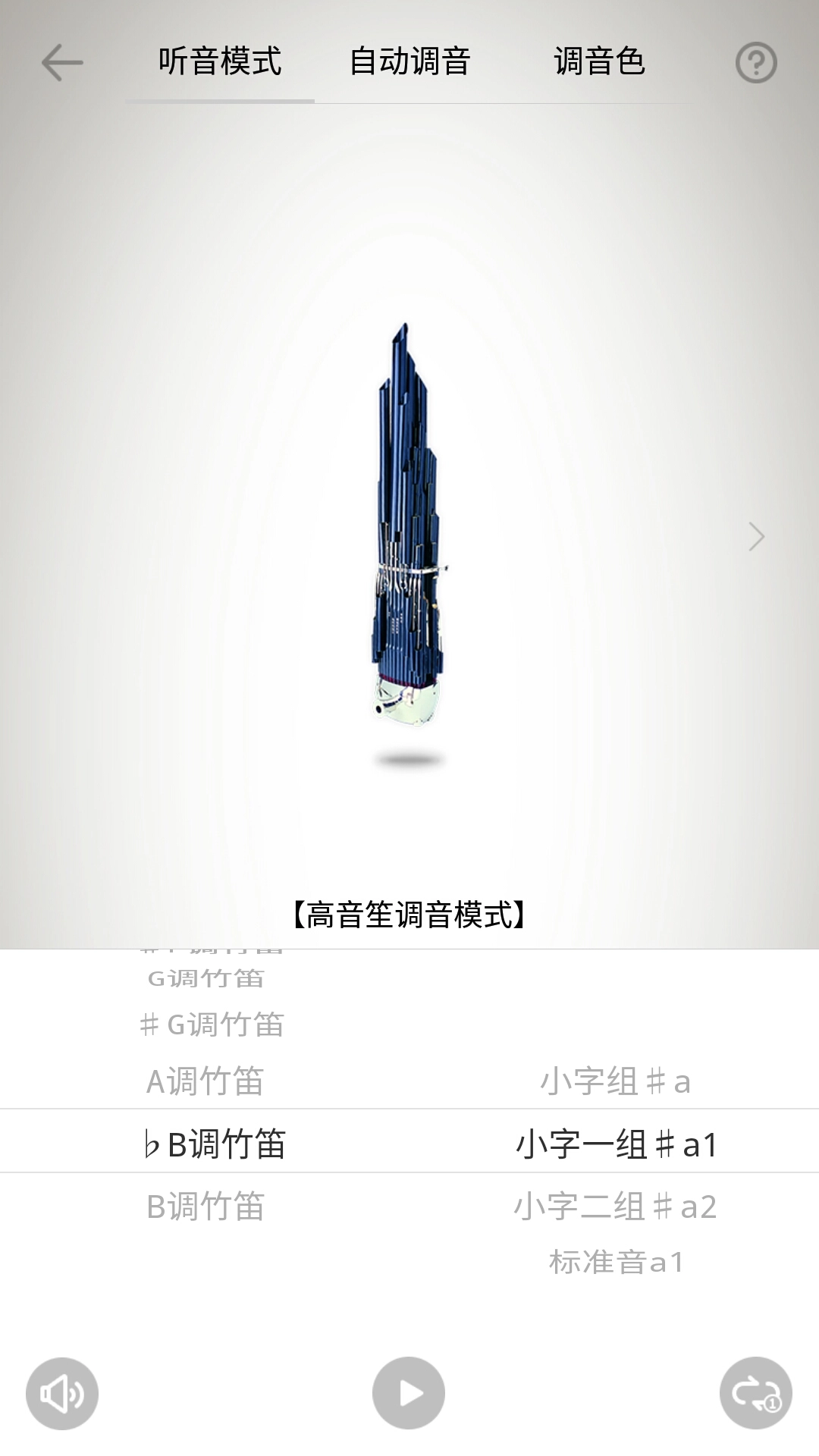Viewport: 819px width, 1456px height.
Task: Select the 听音模式 tab
Action: click(218, 64)
